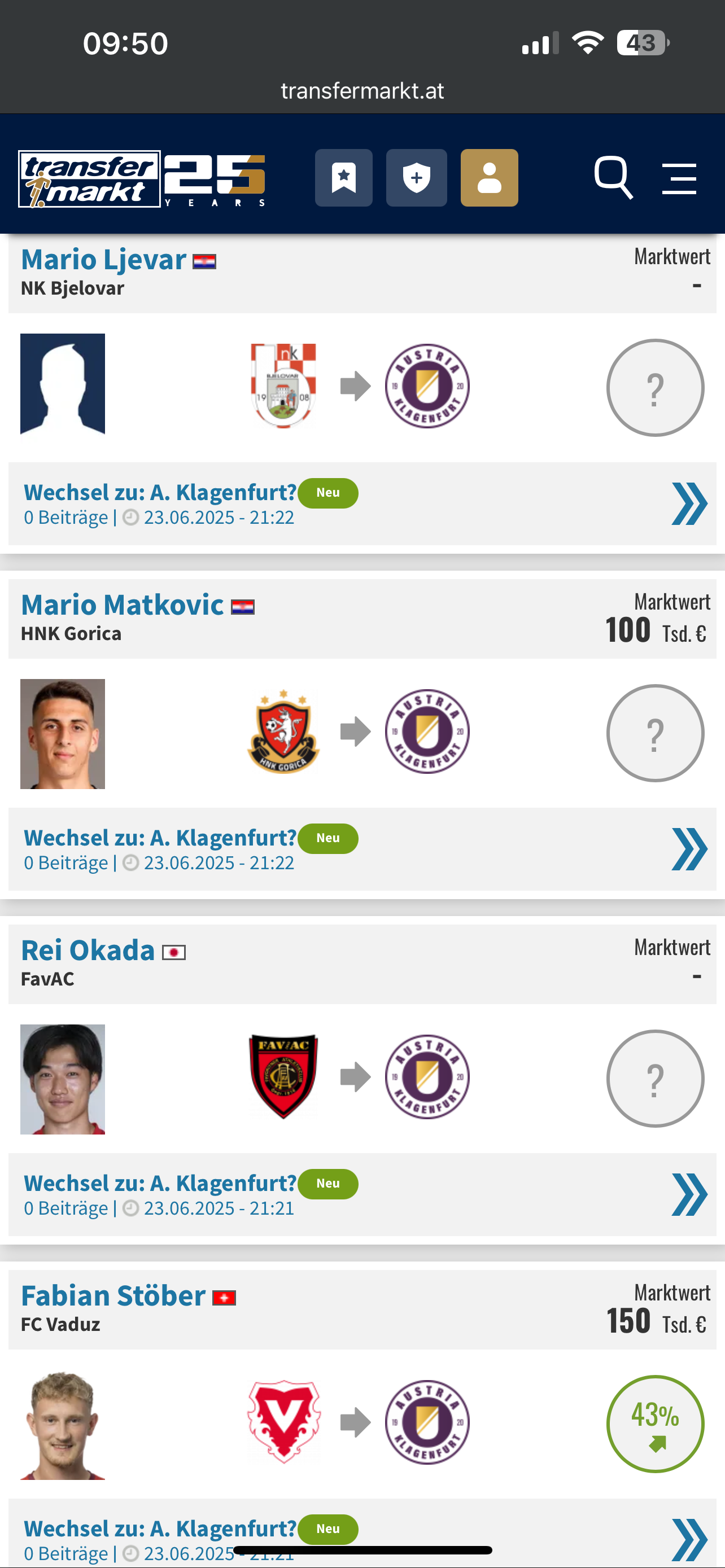Image resolution: width=725 pixels, height=1568 pixels.
Task: Open Rei Okada's player profile
Action: tap(88, 950)
